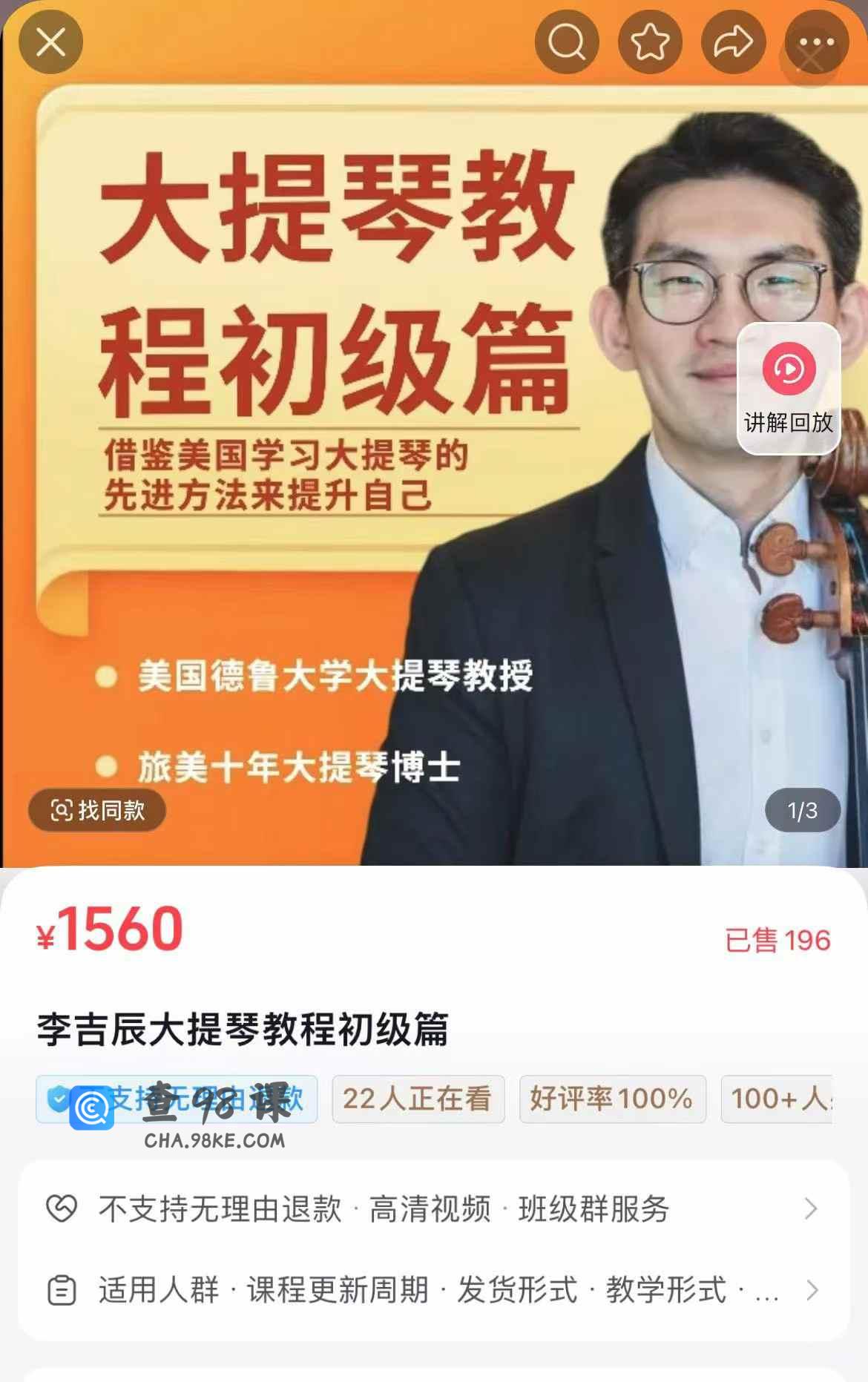Tap the 好评率100% tag
Viewport: 868px width, 1382px height.
[612, 1099]
